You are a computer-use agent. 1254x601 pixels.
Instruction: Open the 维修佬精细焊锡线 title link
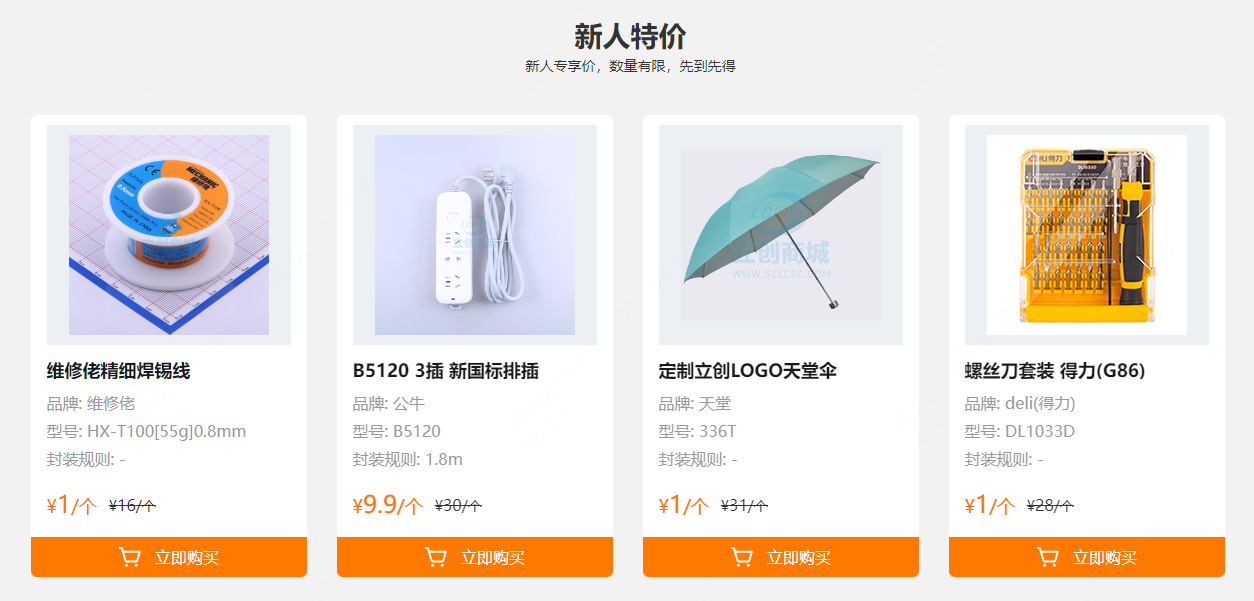click(118, 371)
